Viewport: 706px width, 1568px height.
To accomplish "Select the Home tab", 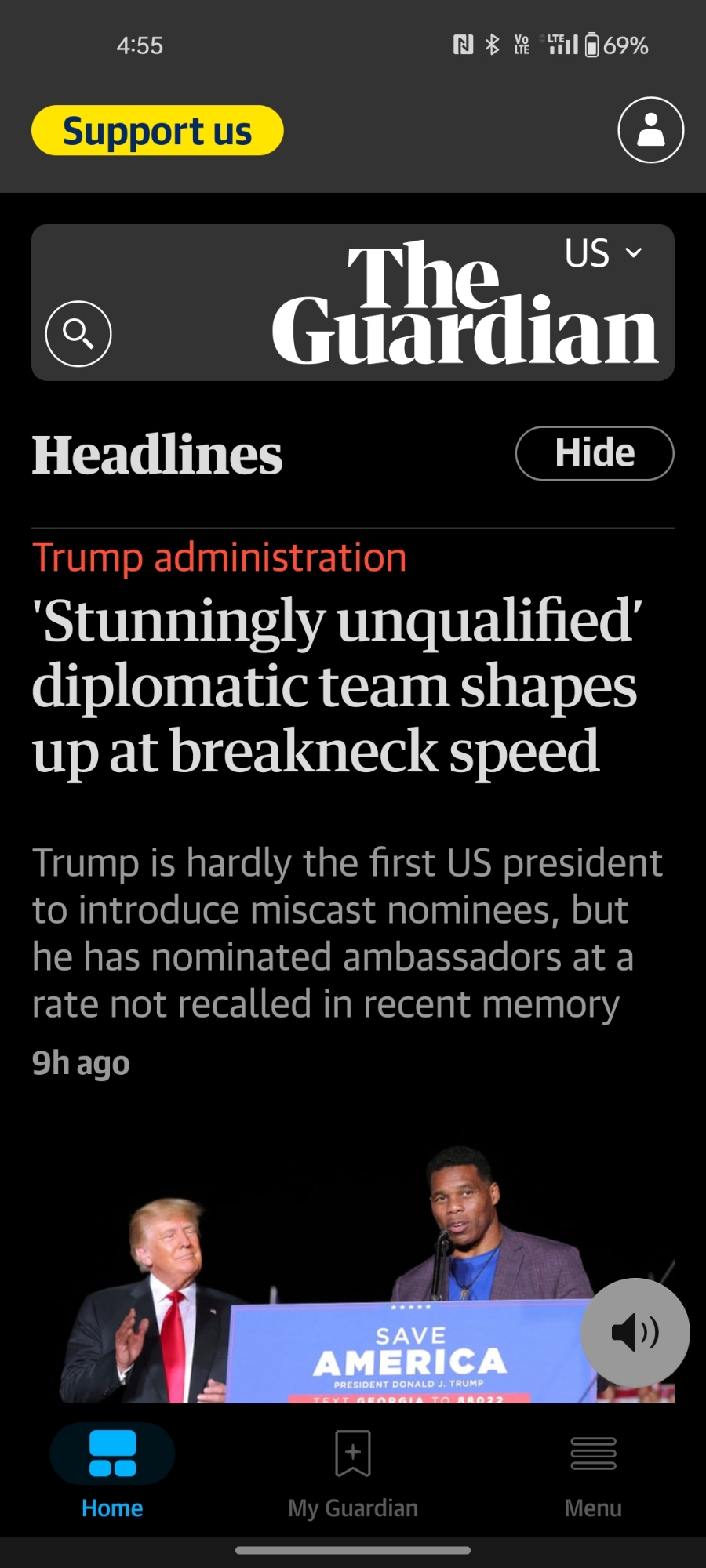I will point(112,1474).
